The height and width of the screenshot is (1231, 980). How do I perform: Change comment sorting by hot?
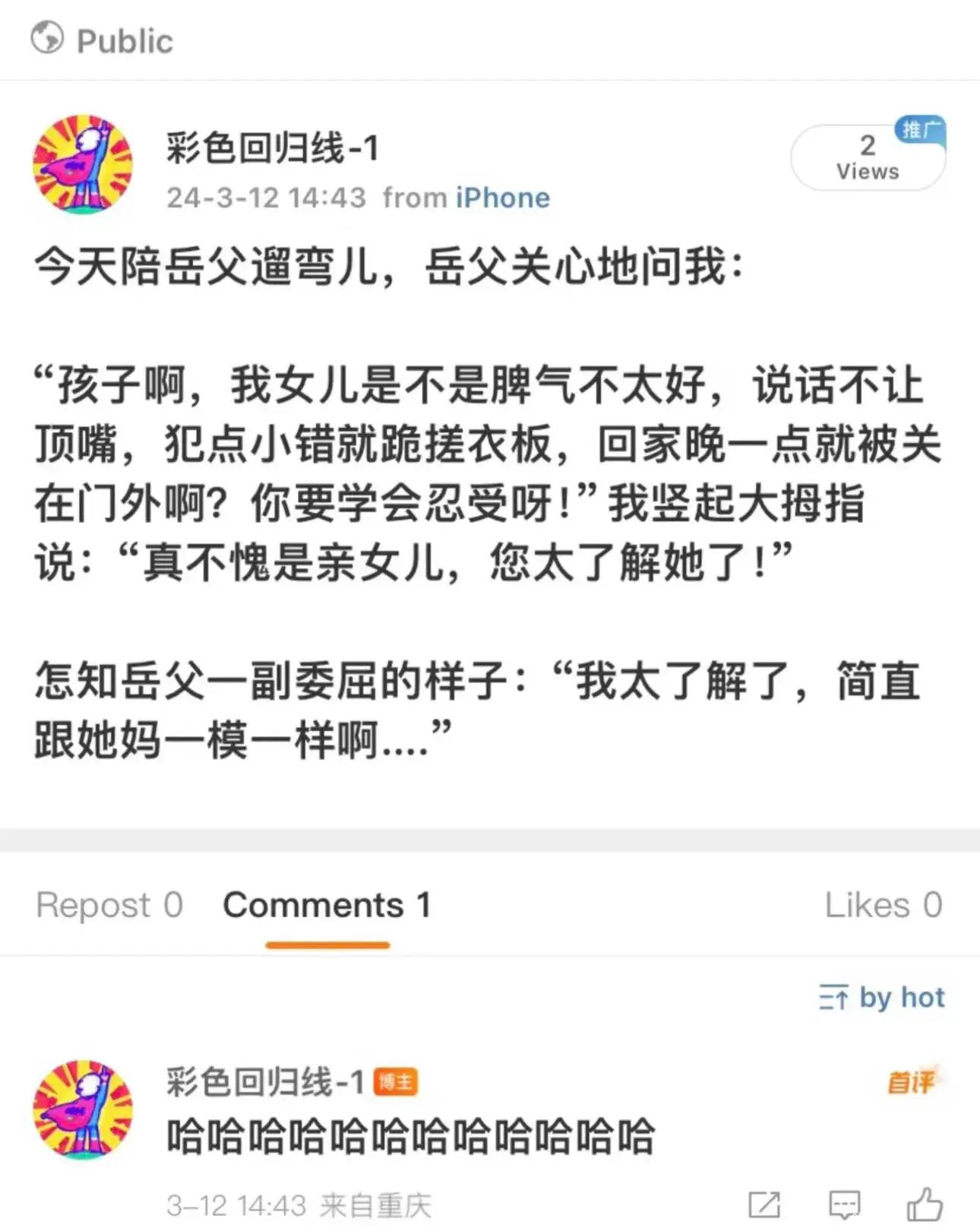[x=881, y=997]
